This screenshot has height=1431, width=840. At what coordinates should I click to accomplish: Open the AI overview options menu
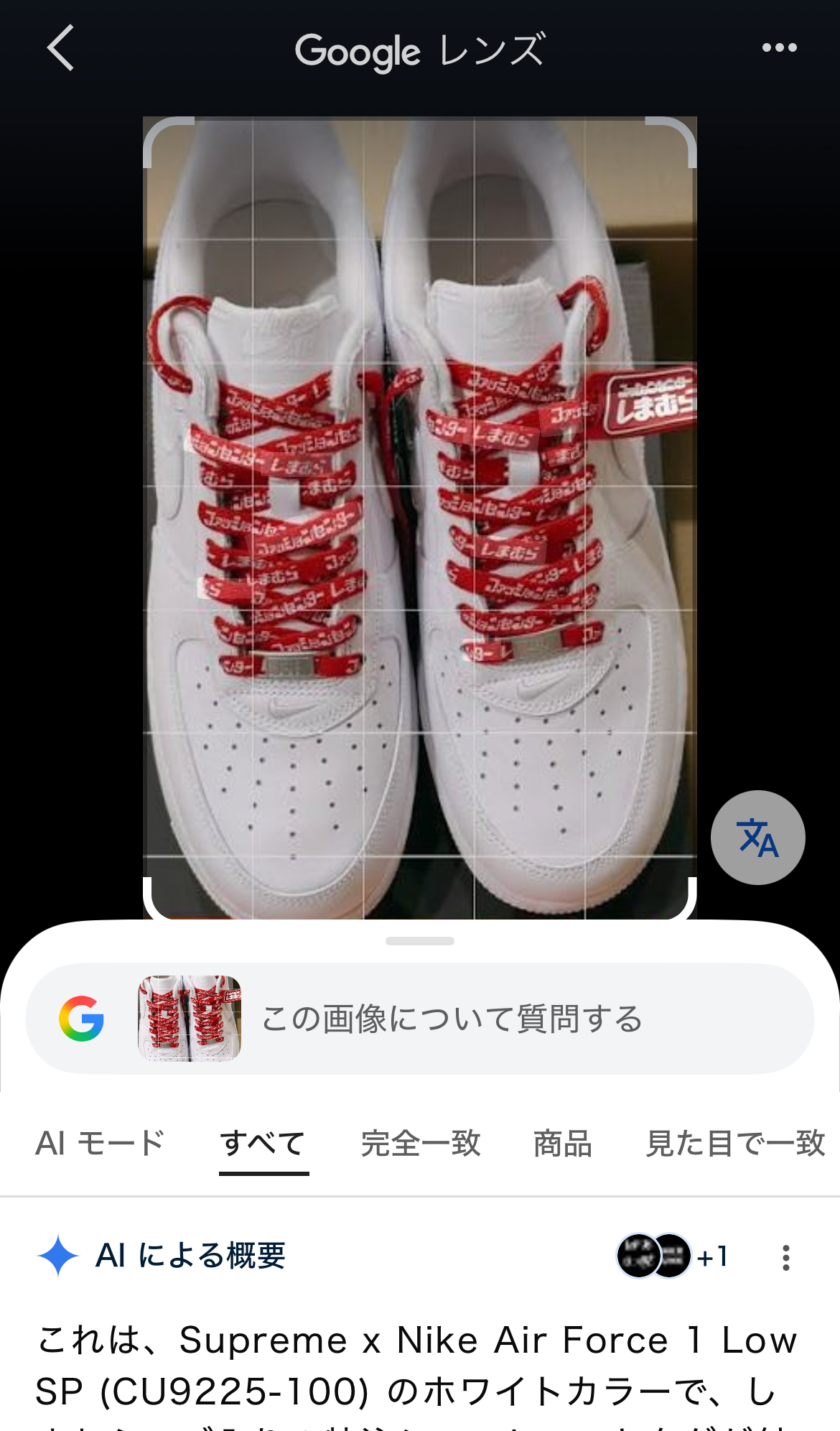pyautogui.click(x=786, y=1257)
